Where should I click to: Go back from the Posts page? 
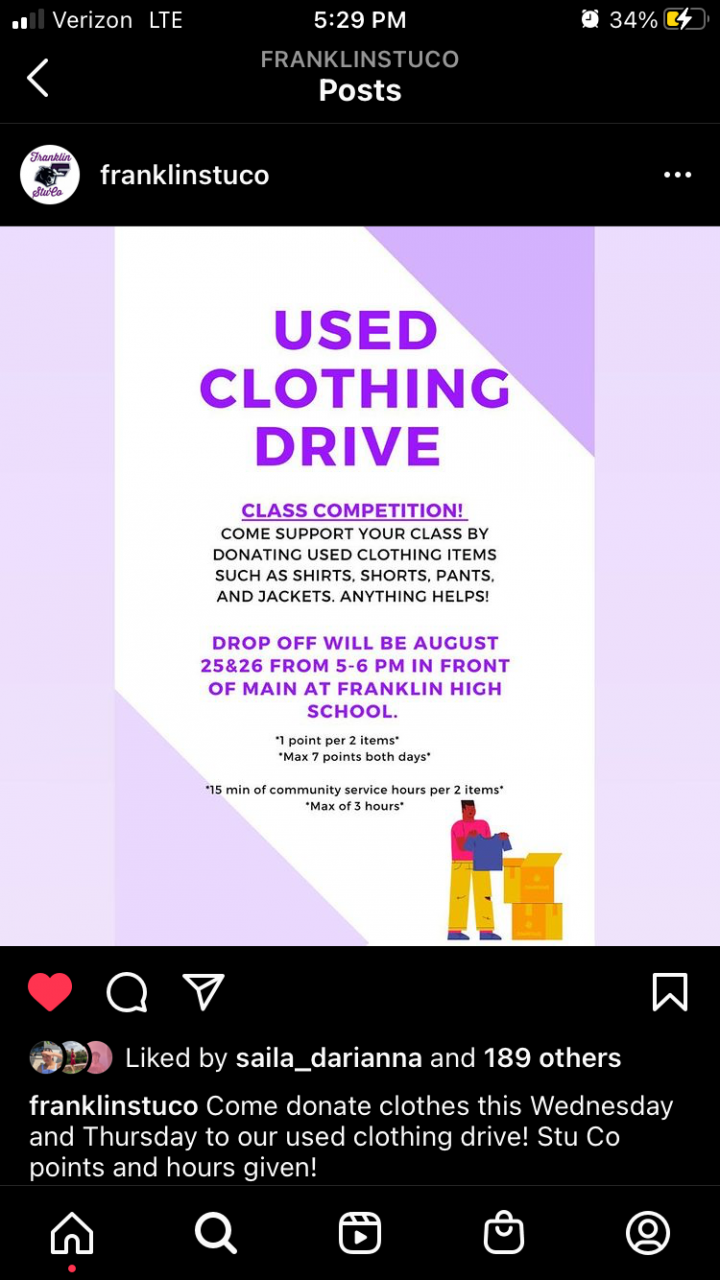[x=38, y=78]
